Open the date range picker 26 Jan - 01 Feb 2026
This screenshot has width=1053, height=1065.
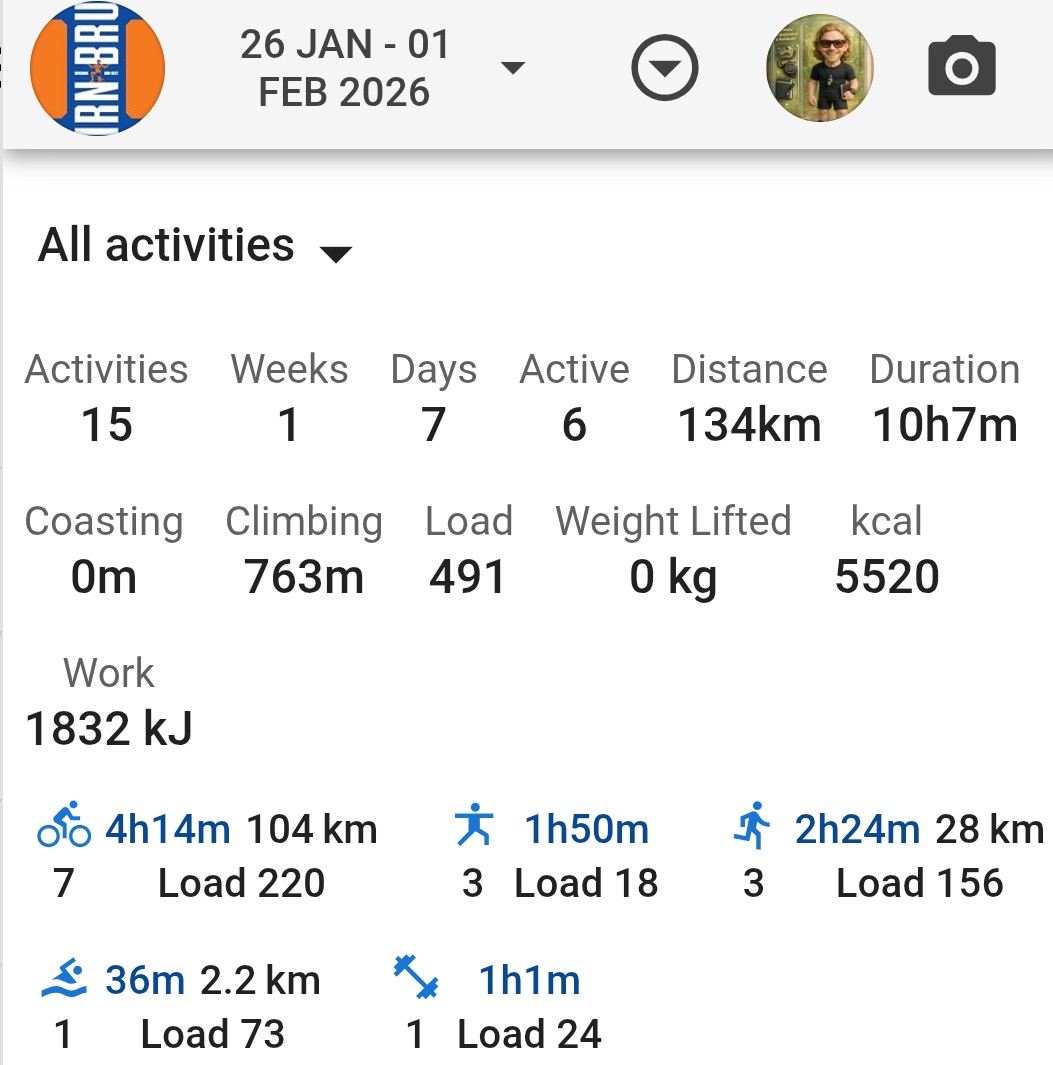click(380, 69)
